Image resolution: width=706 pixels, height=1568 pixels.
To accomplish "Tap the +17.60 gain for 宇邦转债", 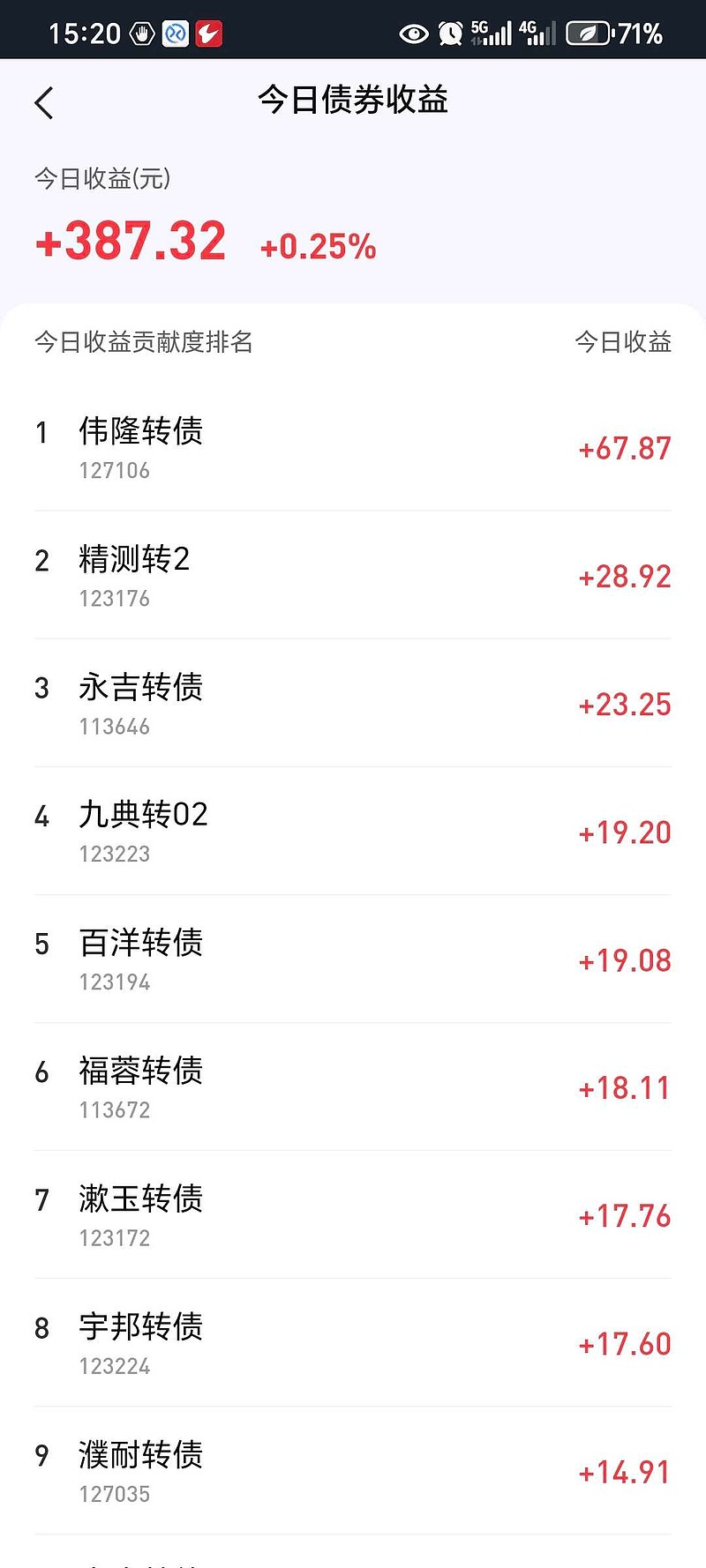I will tap(624, 1343).
